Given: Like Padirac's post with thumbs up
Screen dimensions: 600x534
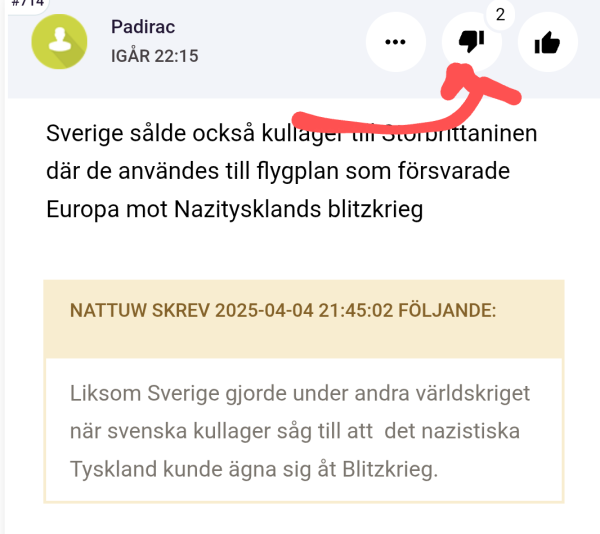Looking at the screenshot, I should pyautogui.click(x=547, y=42).
